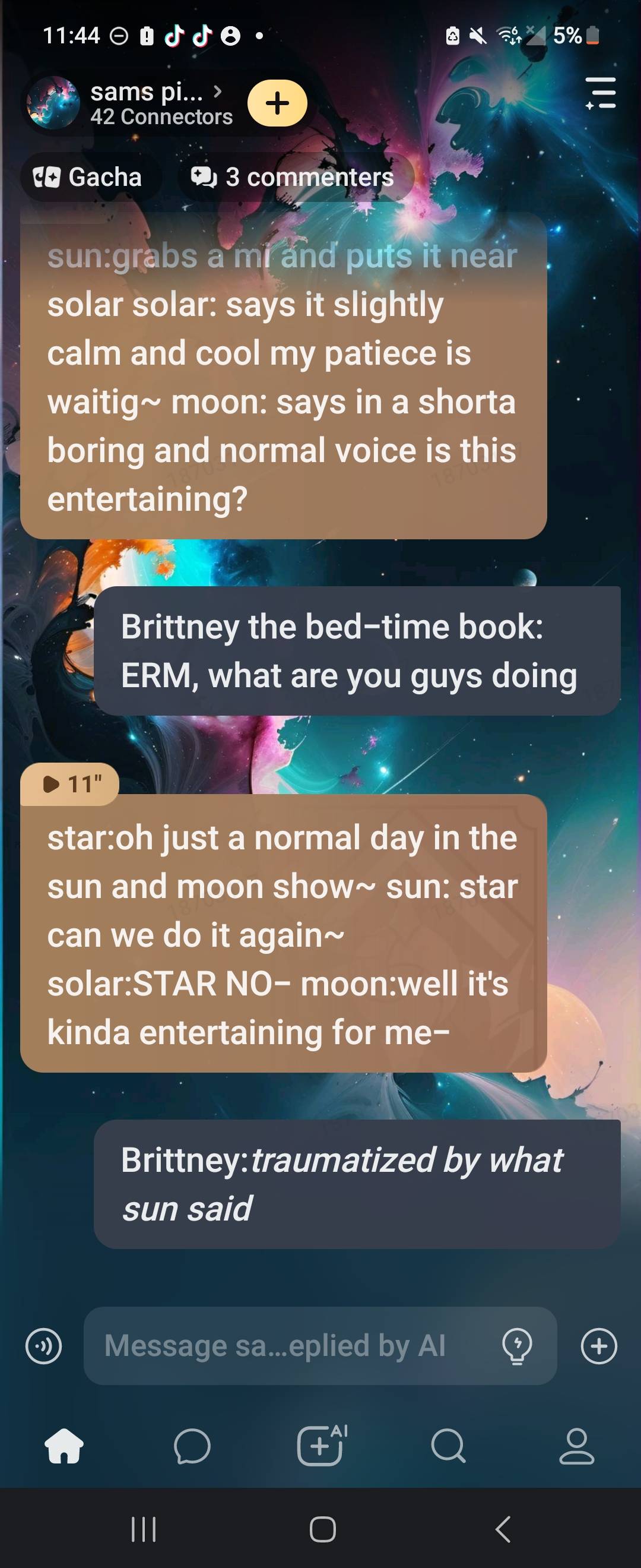Open system recent apps
The image size is (641, 1568).
[144, 1529]
